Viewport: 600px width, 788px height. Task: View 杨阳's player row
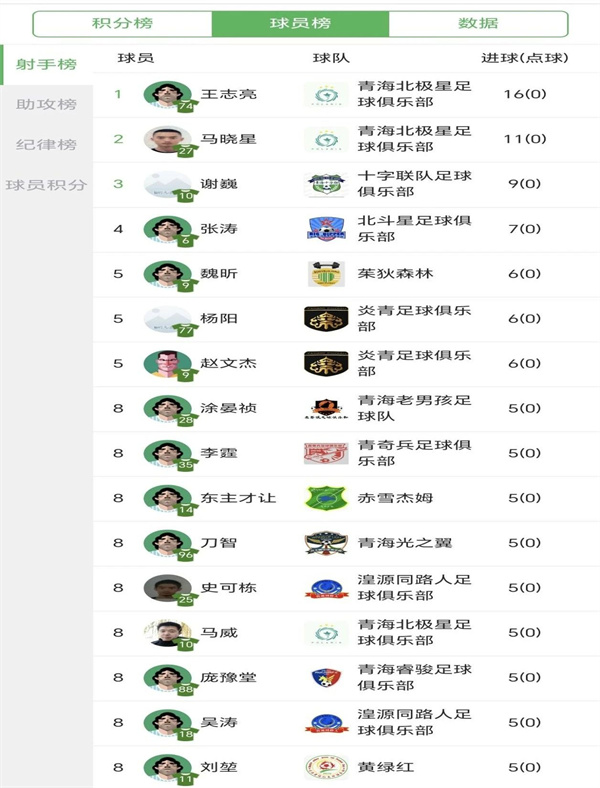tap(221, 319)
